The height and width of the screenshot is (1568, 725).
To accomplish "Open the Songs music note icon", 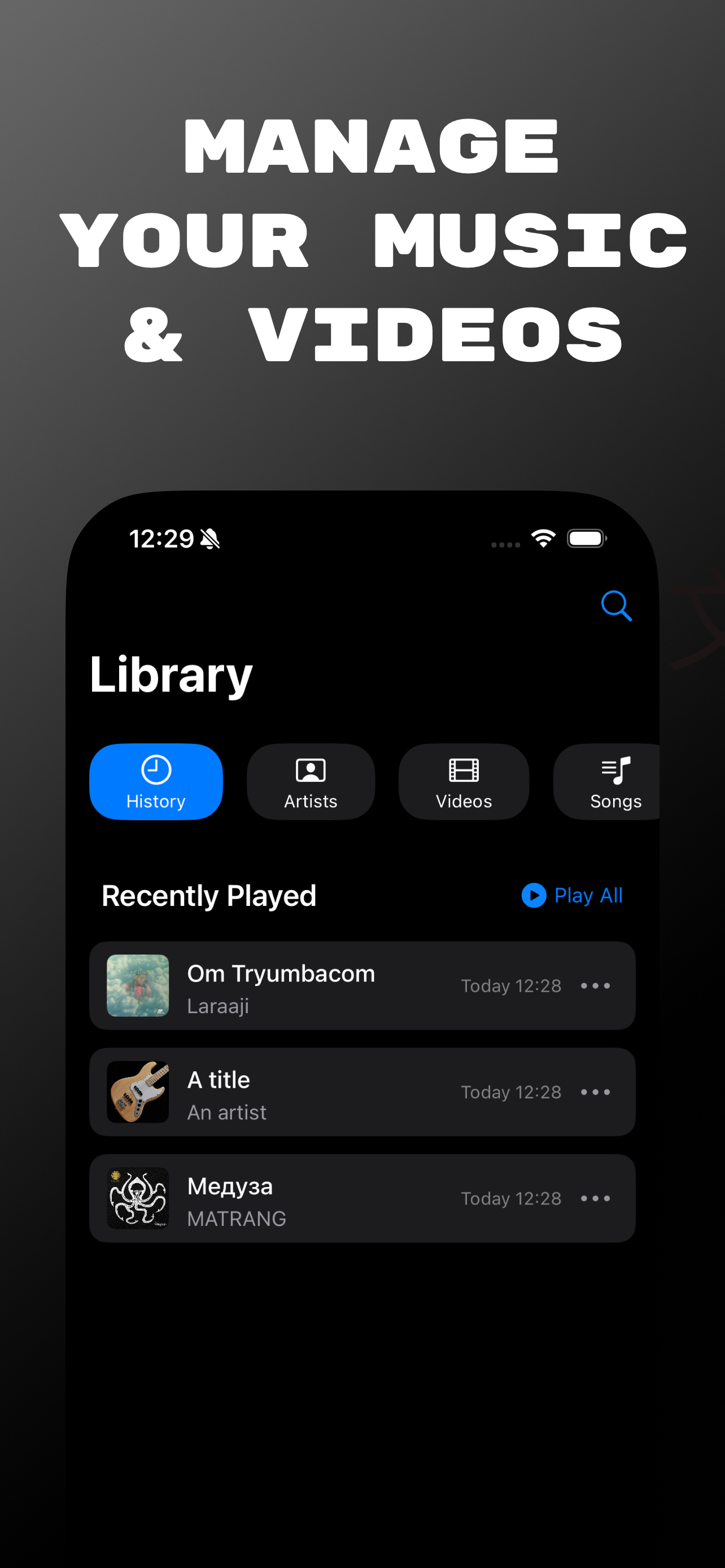I will (616, 769).
